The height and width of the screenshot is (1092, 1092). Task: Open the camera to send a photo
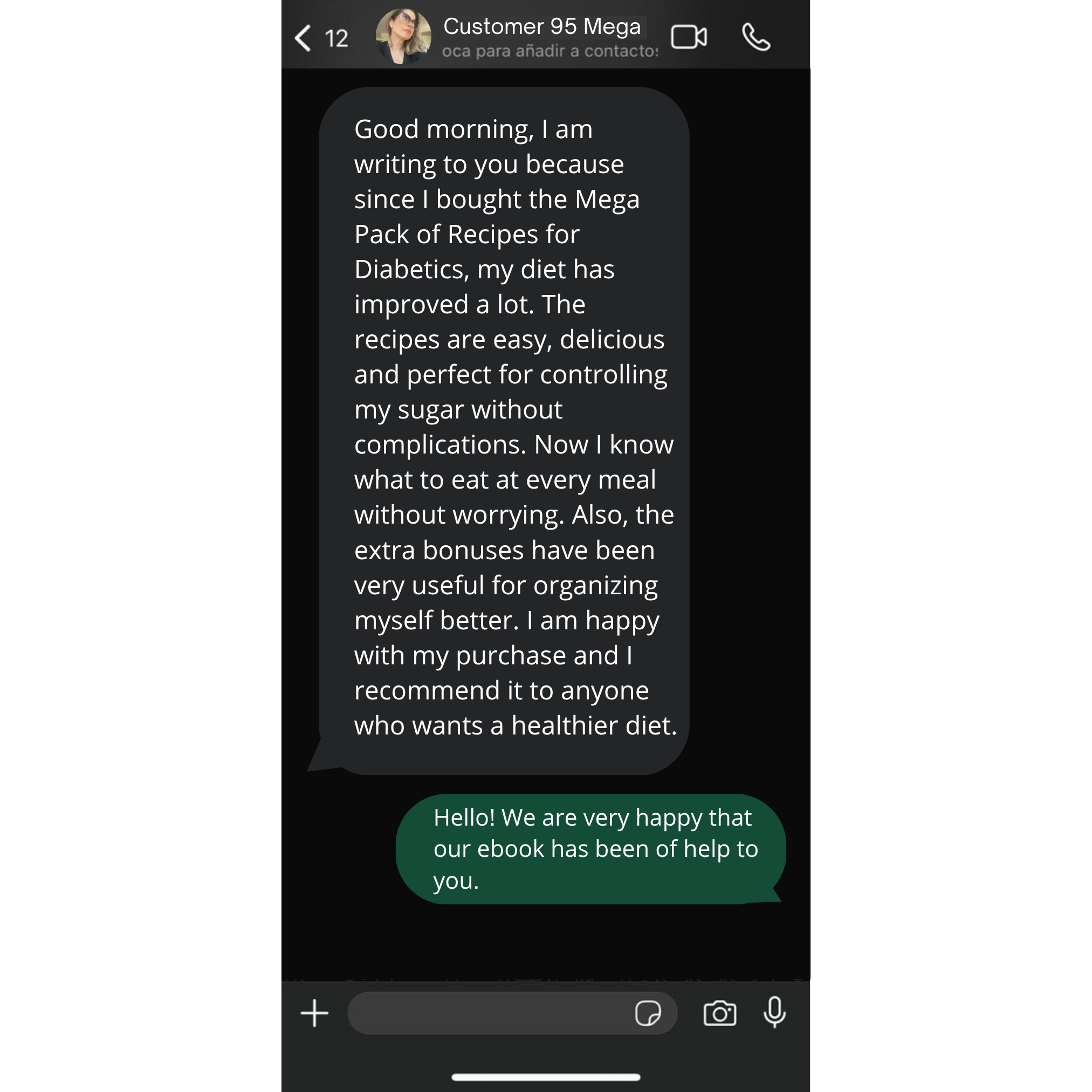point(719,1013)
